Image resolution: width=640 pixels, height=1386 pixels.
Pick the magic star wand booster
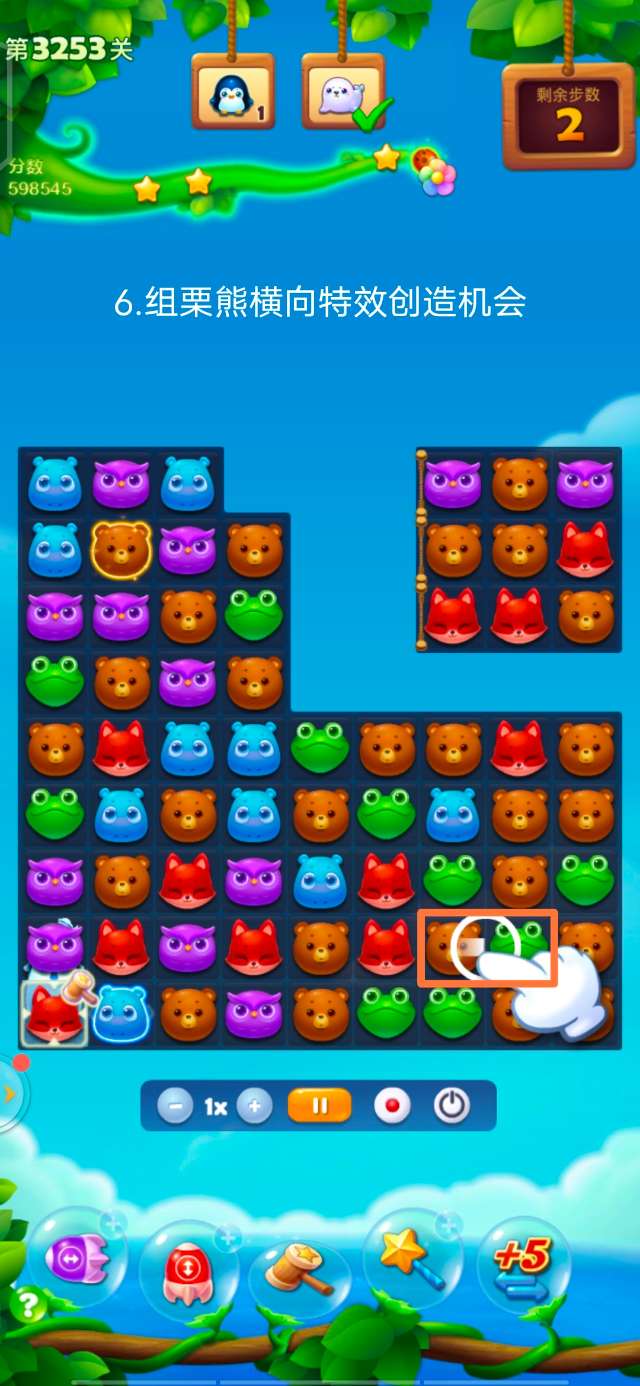pos(412,1255)
